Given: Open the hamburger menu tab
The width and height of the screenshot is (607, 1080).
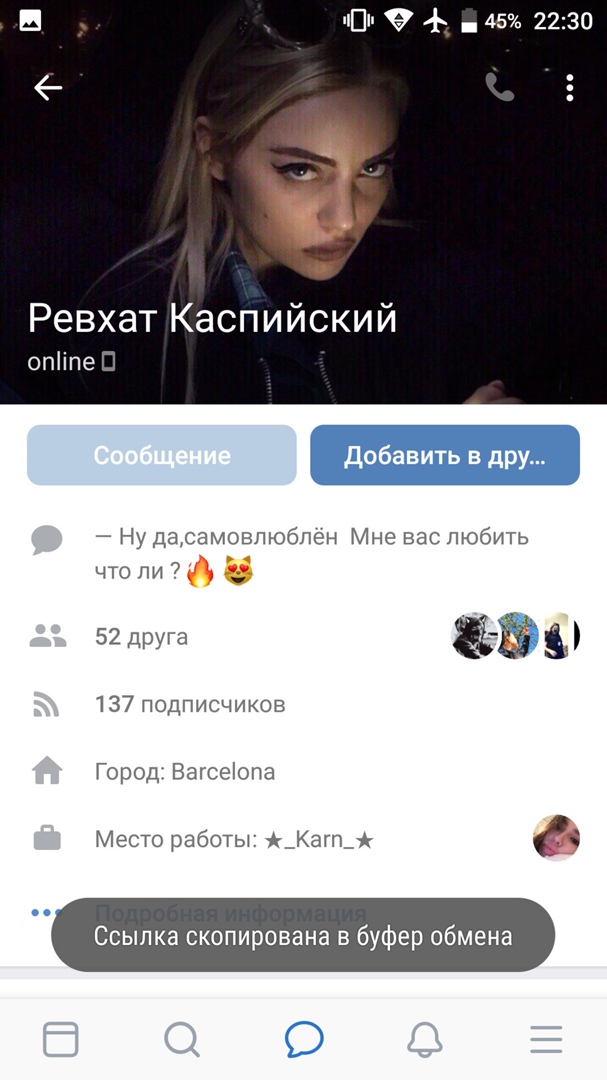Looking at the screenshot, I should tap(546, 1040).
